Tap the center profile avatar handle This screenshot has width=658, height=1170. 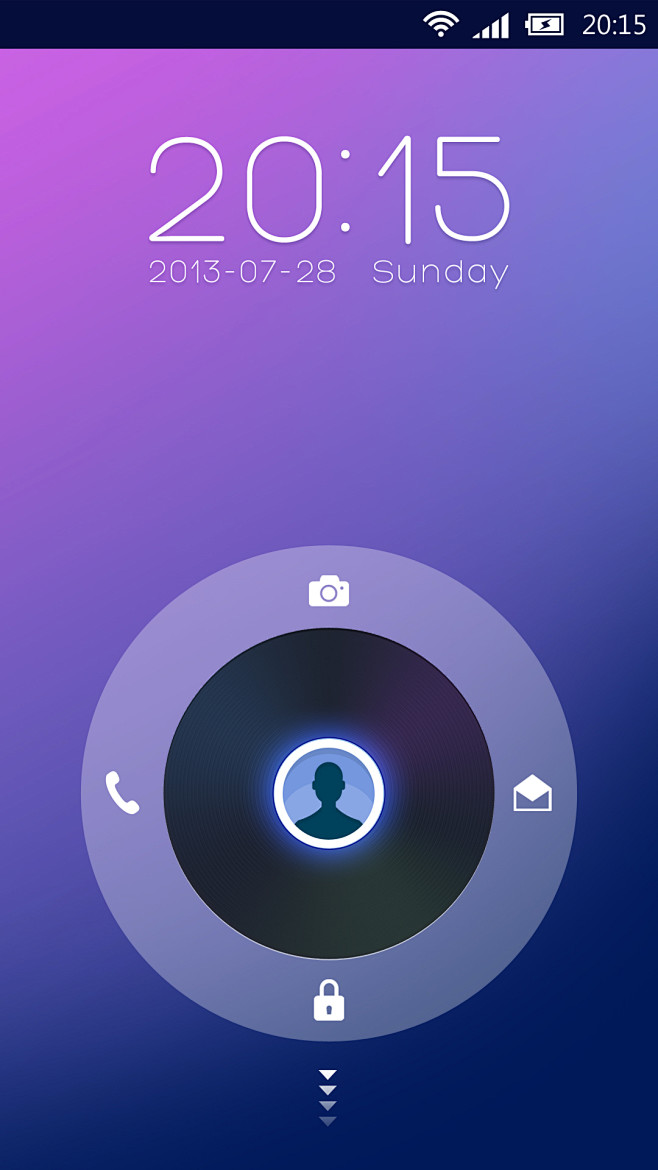[329, 793]
